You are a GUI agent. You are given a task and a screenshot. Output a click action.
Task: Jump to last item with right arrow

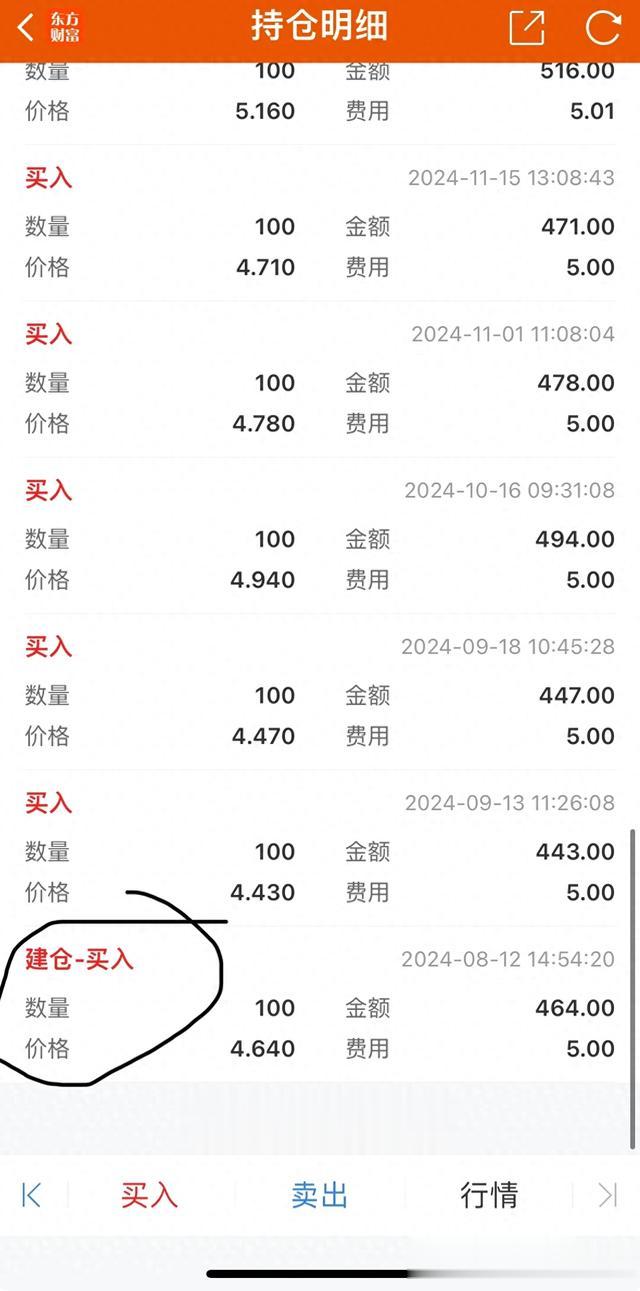tap(607, 1194)
